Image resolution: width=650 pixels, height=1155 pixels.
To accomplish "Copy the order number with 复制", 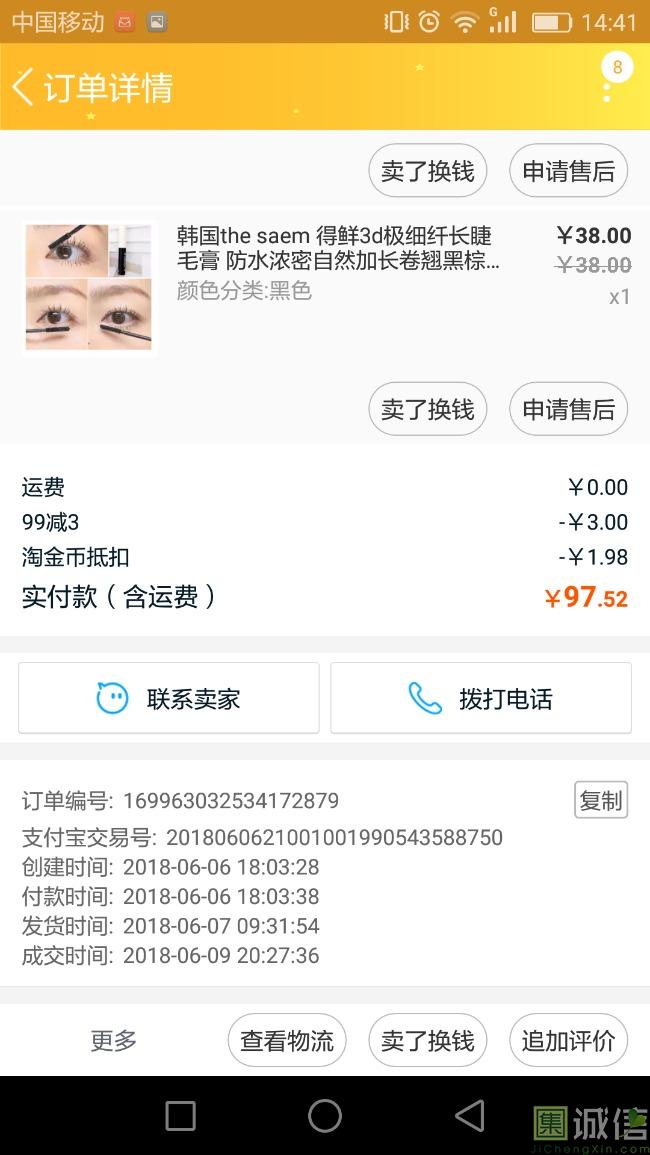I will point(601,800).
